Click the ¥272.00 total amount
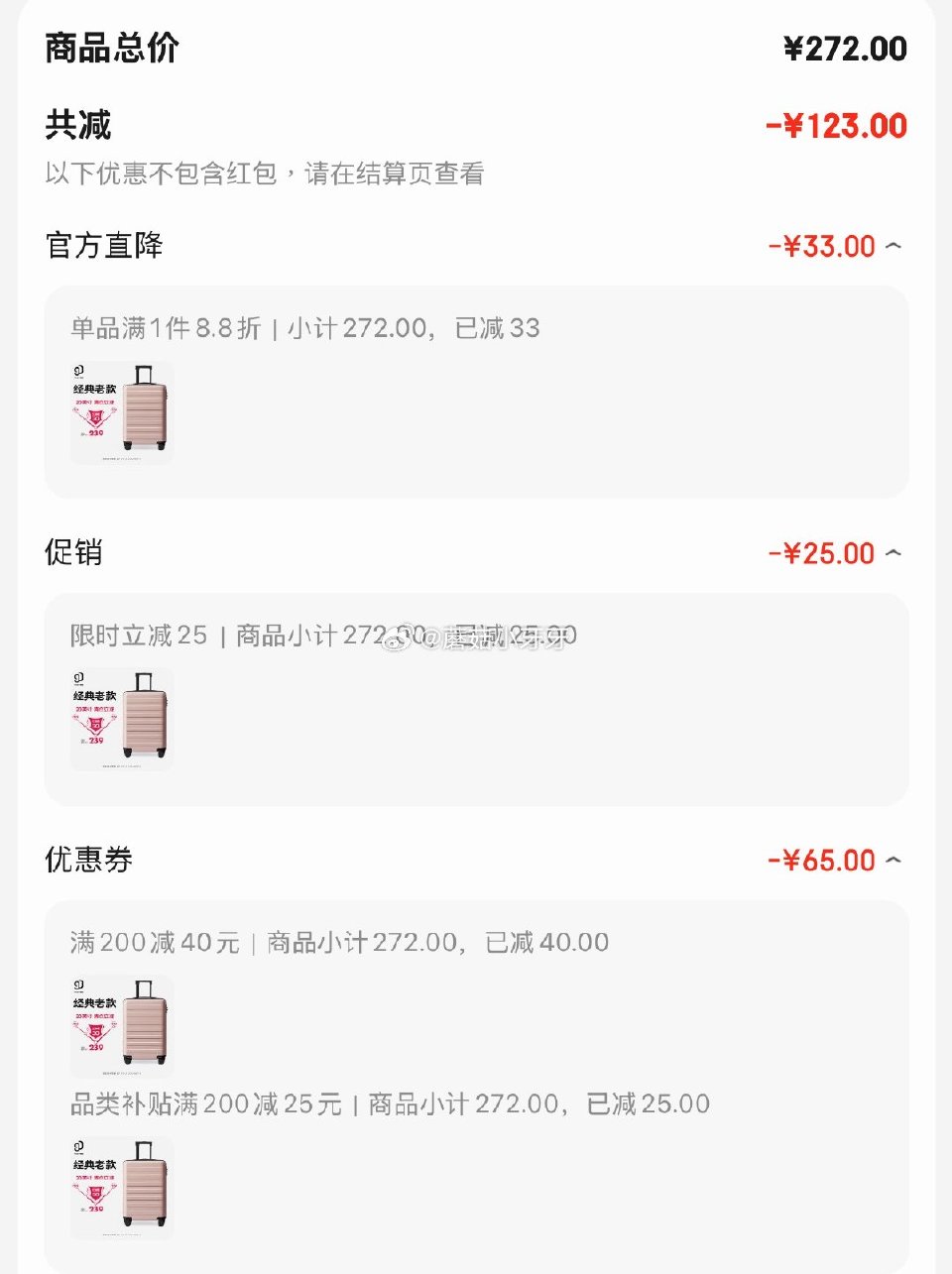The image size is (952, 1274). click(x=843, y=49)
